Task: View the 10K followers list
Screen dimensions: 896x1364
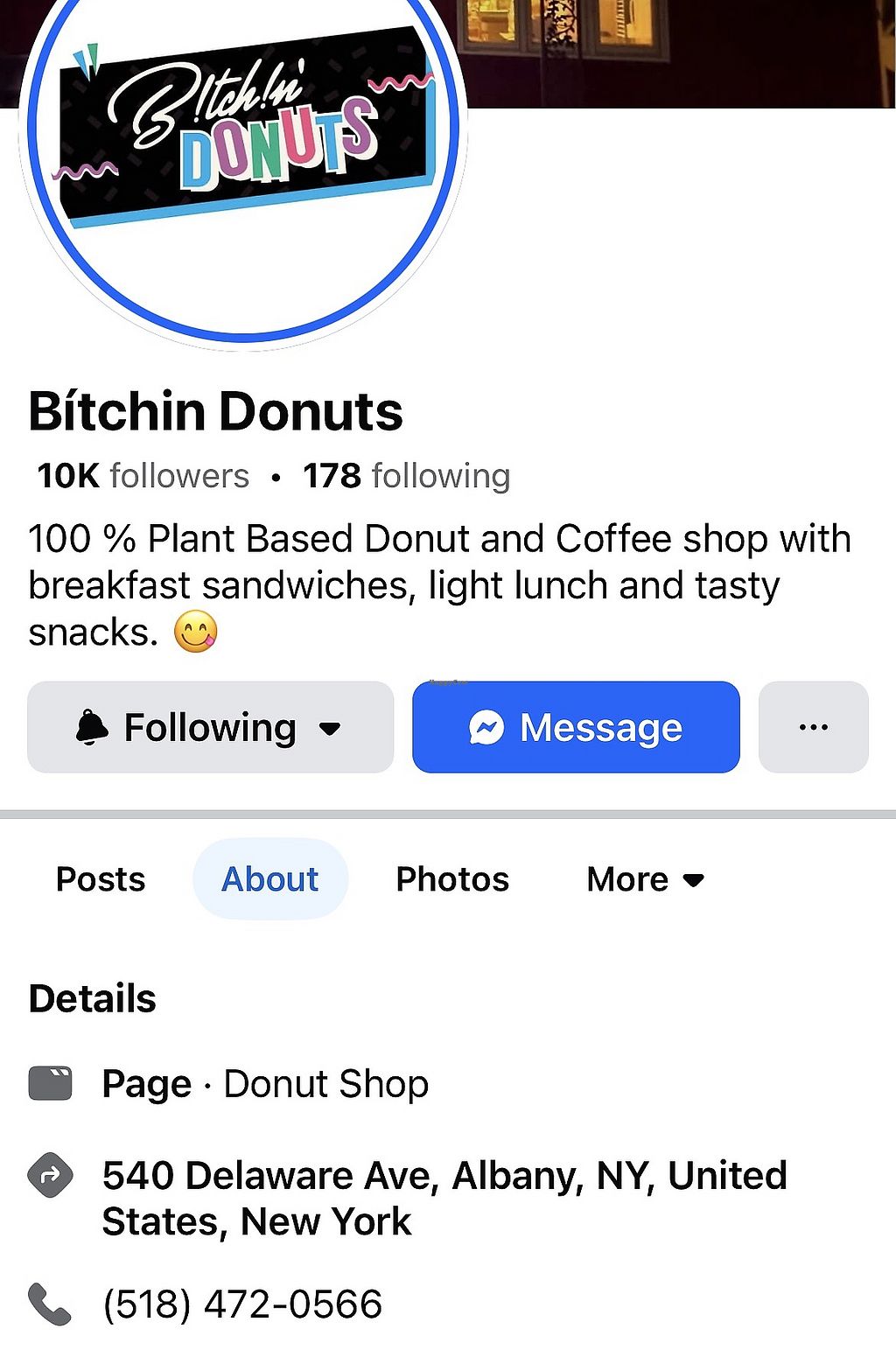Action: [143, 476]
